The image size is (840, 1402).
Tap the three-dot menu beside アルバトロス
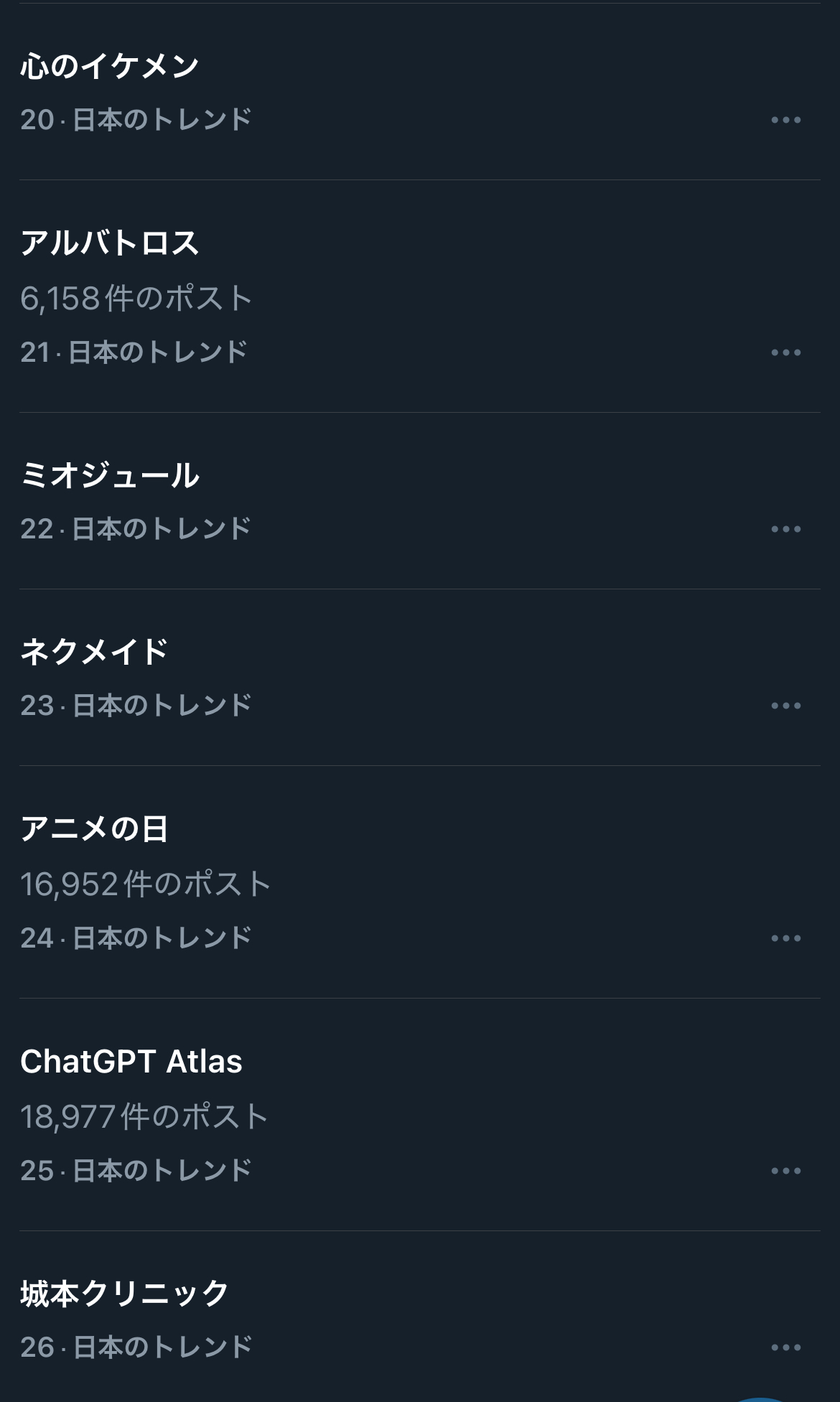pyautogui.click(x=785, y=352)
